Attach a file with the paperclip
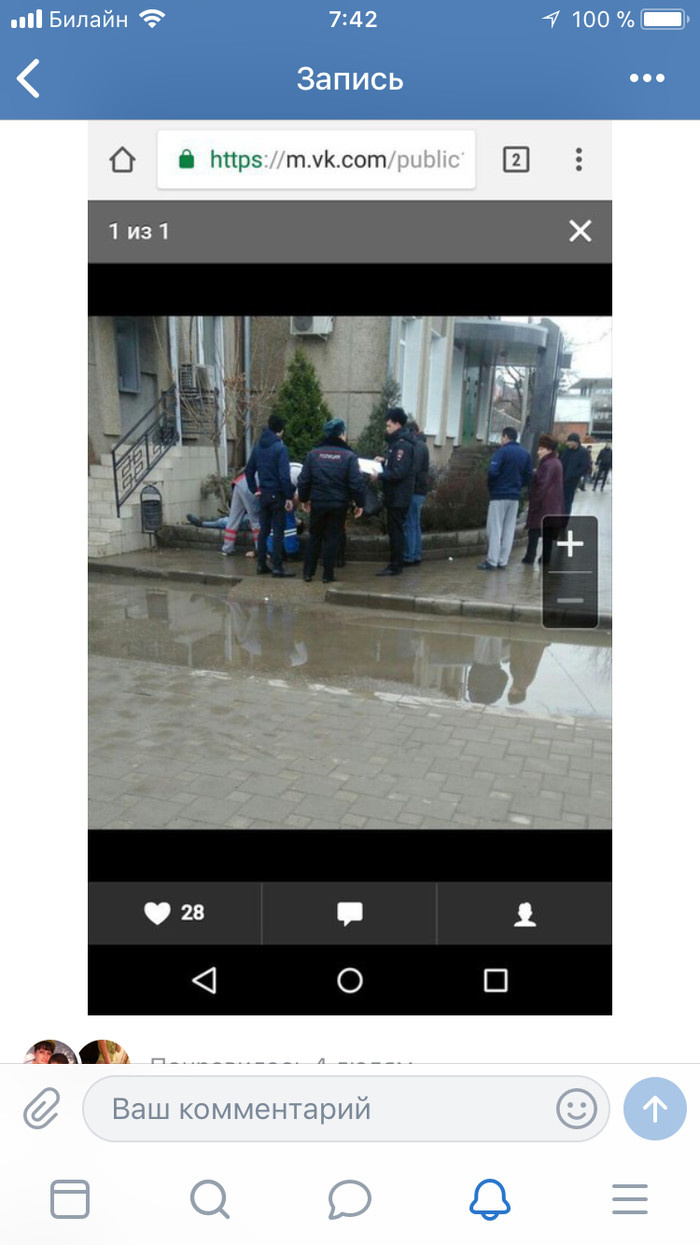Screen dimensions: 700x1245 click(x=42, y=1109)
